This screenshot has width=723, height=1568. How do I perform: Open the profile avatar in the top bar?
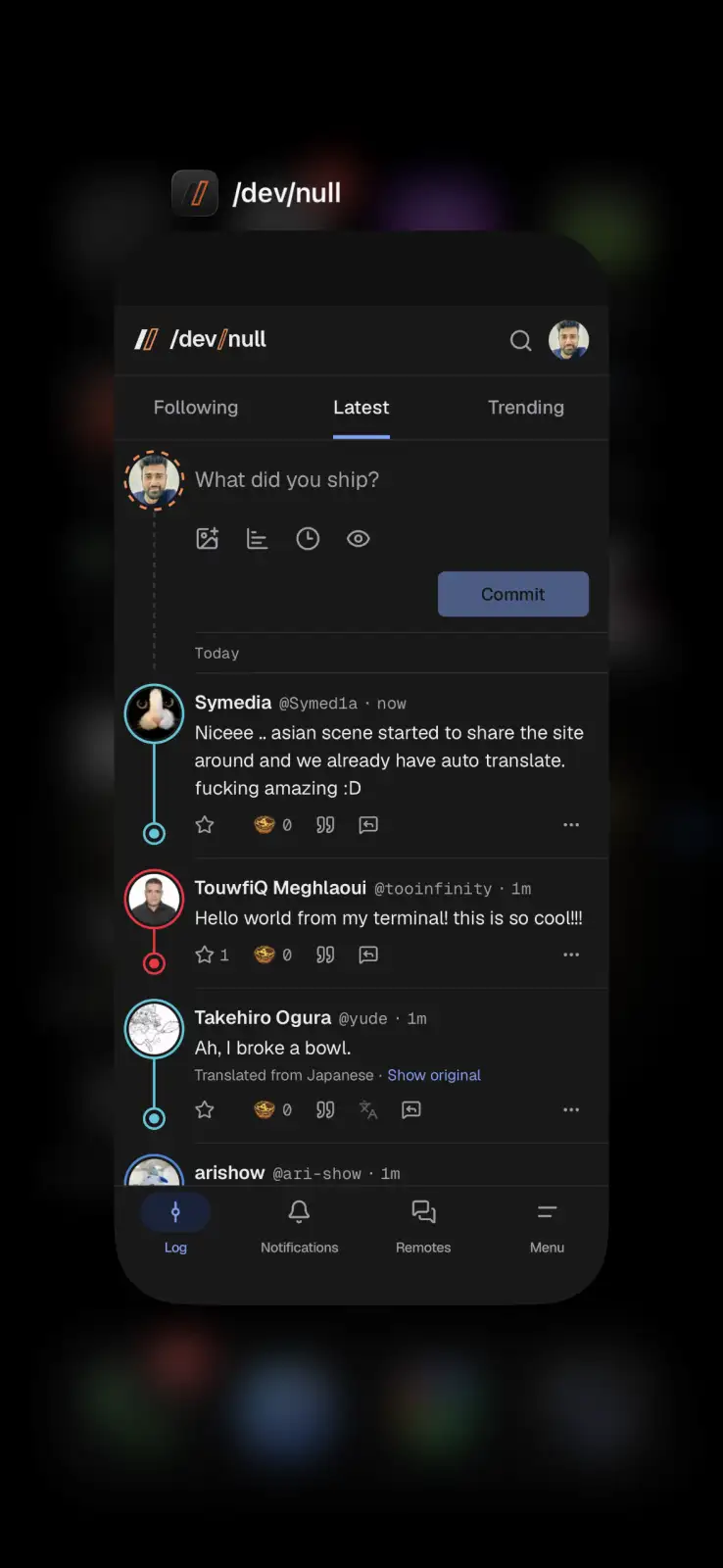(x=568, y=340)
